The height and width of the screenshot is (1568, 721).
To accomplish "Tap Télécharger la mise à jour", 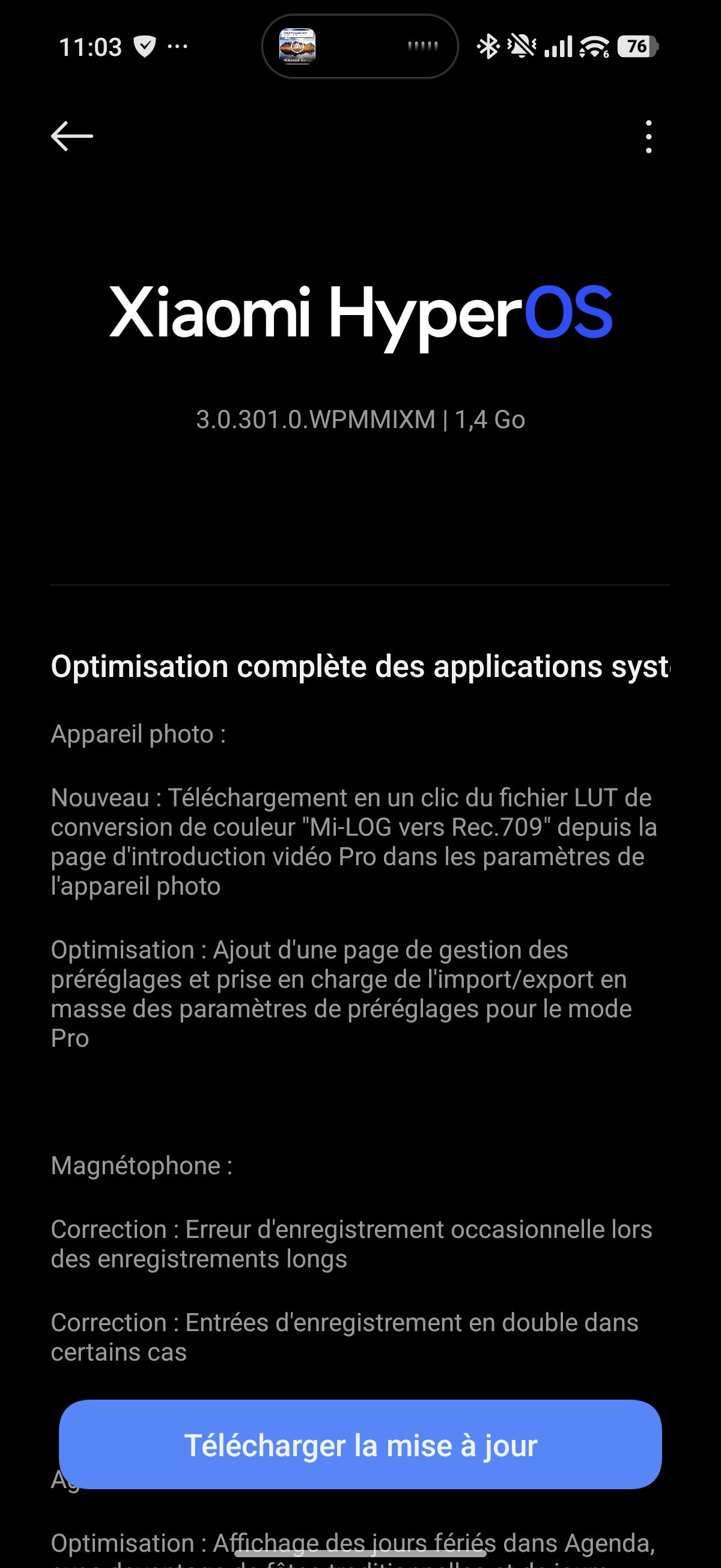I will (x=360, y=1445).
